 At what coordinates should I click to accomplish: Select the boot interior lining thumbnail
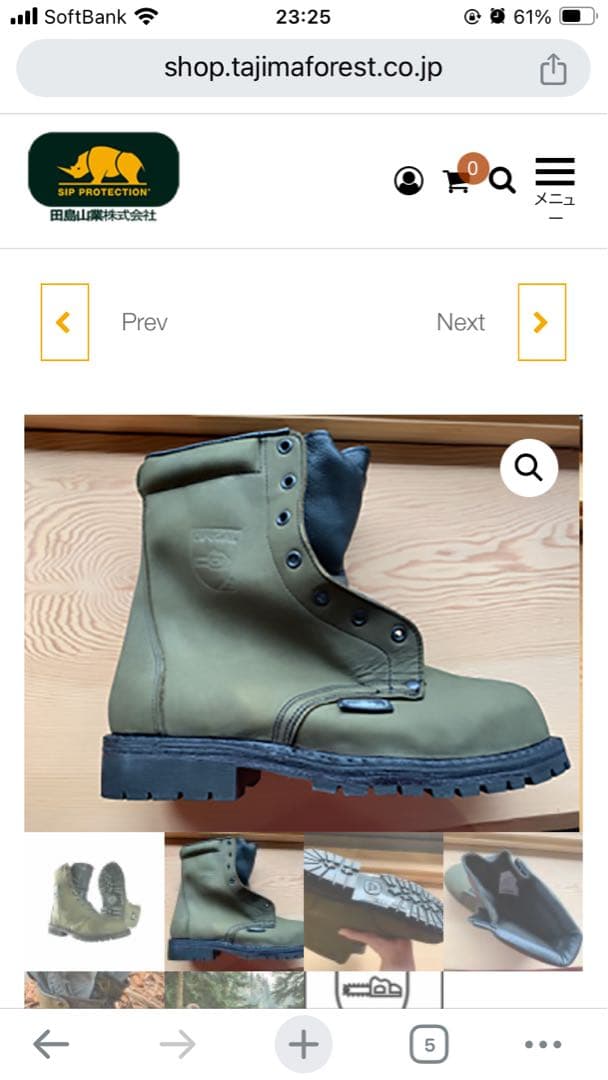(x=513, y=900)
